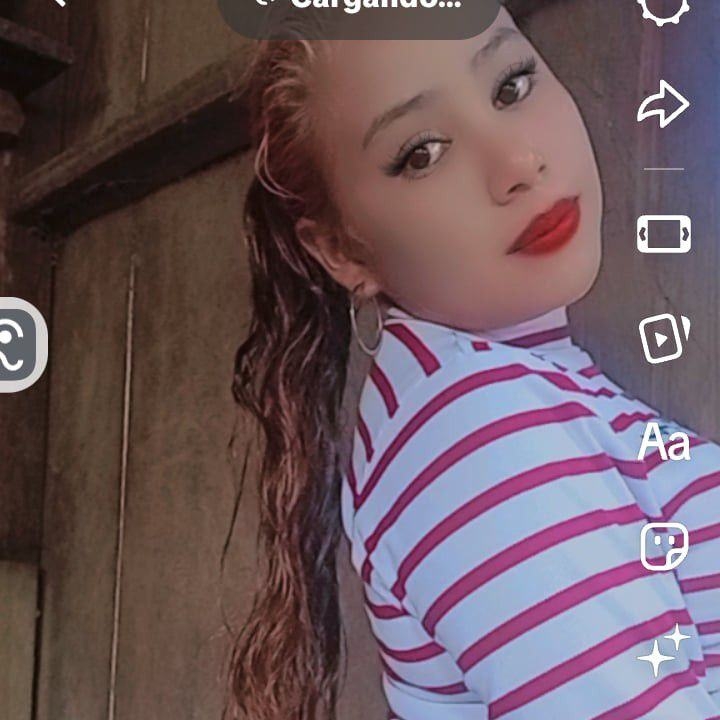
Task: Go back with the top-left arrow
Action: point(58,4)
